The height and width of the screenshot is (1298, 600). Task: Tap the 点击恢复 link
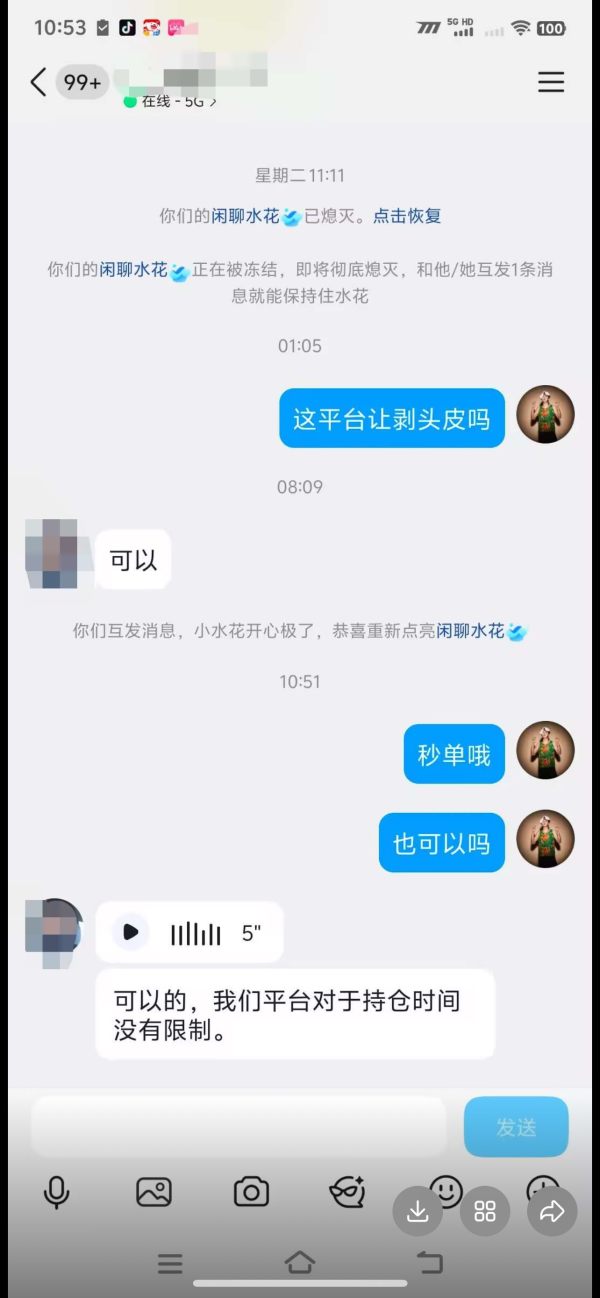(407, 215)
